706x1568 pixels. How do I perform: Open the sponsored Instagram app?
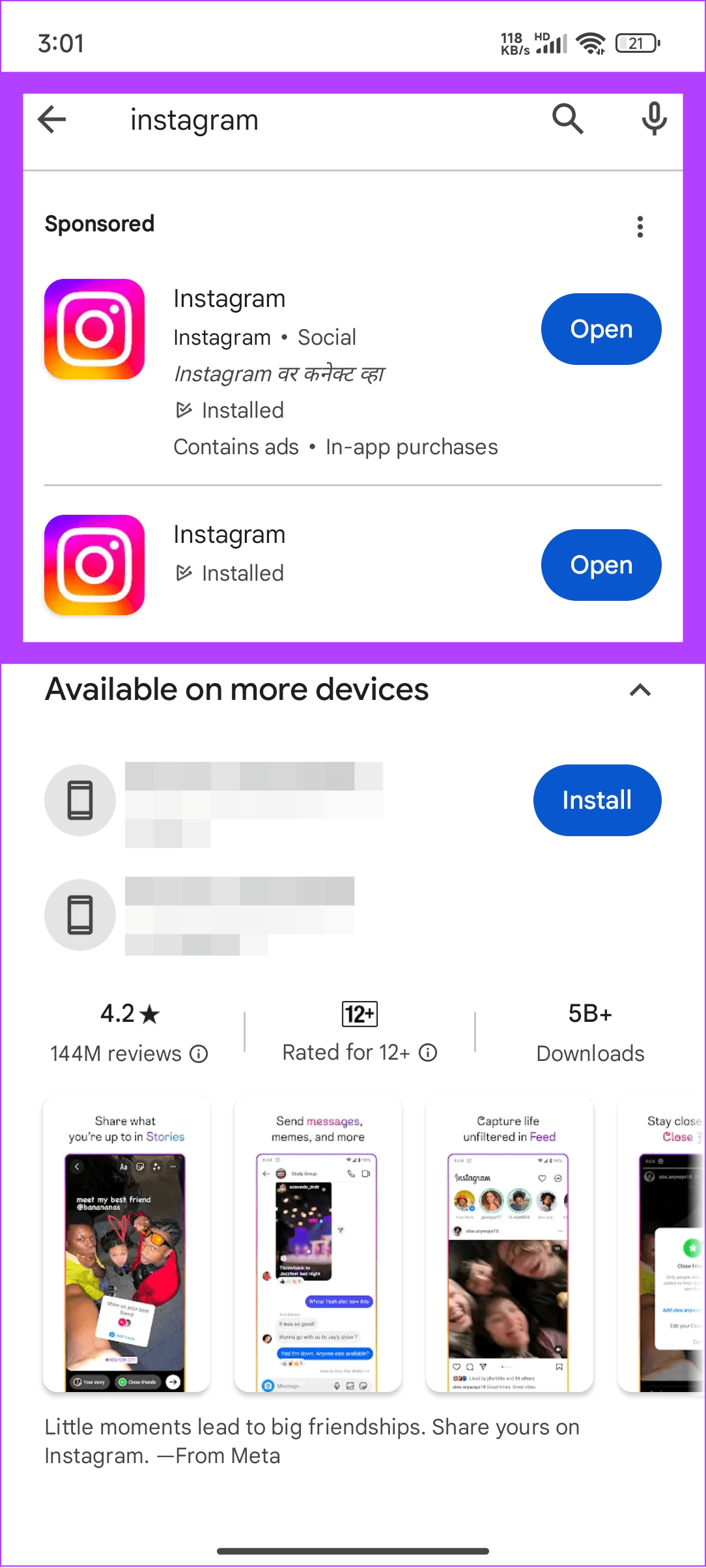(600, 329)
